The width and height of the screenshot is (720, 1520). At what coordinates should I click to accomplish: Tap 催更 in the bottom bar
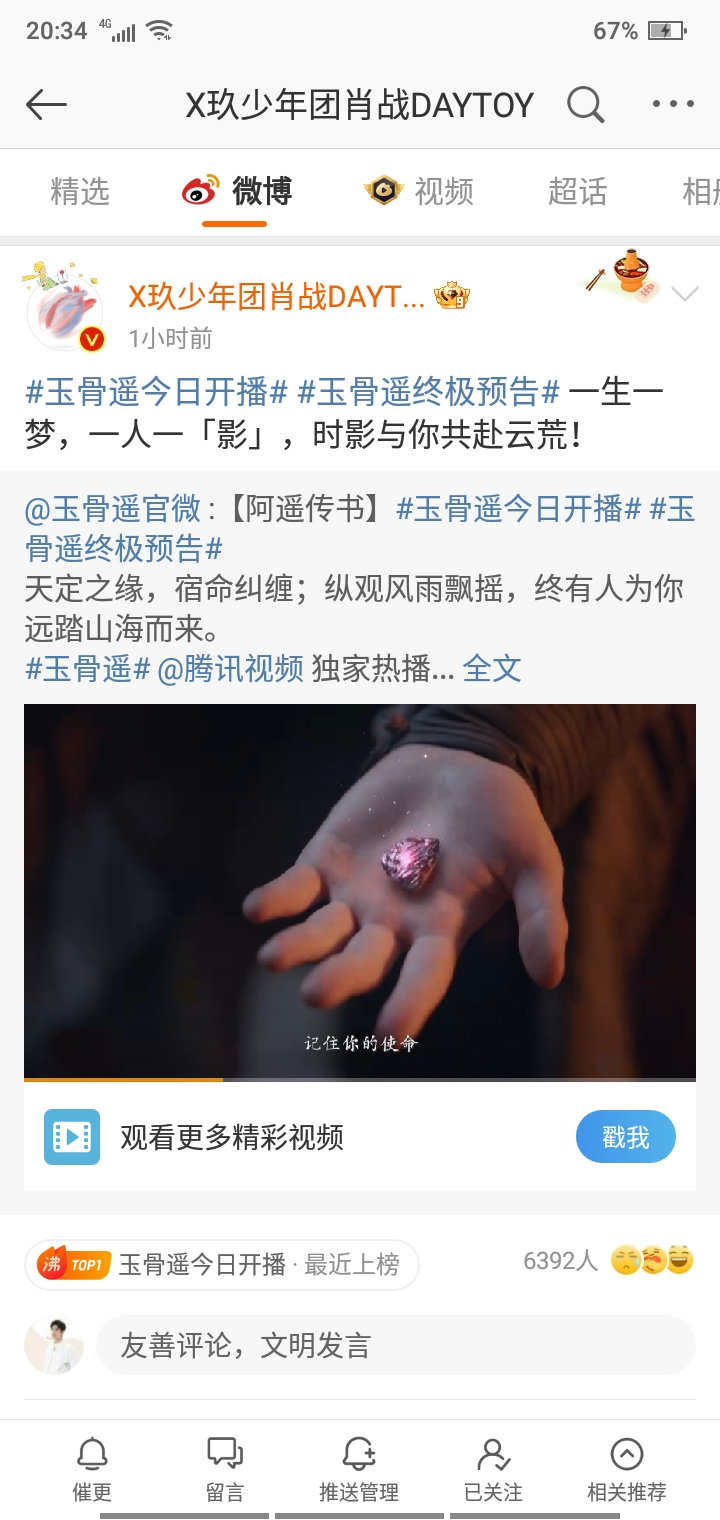coord(92,1470)
